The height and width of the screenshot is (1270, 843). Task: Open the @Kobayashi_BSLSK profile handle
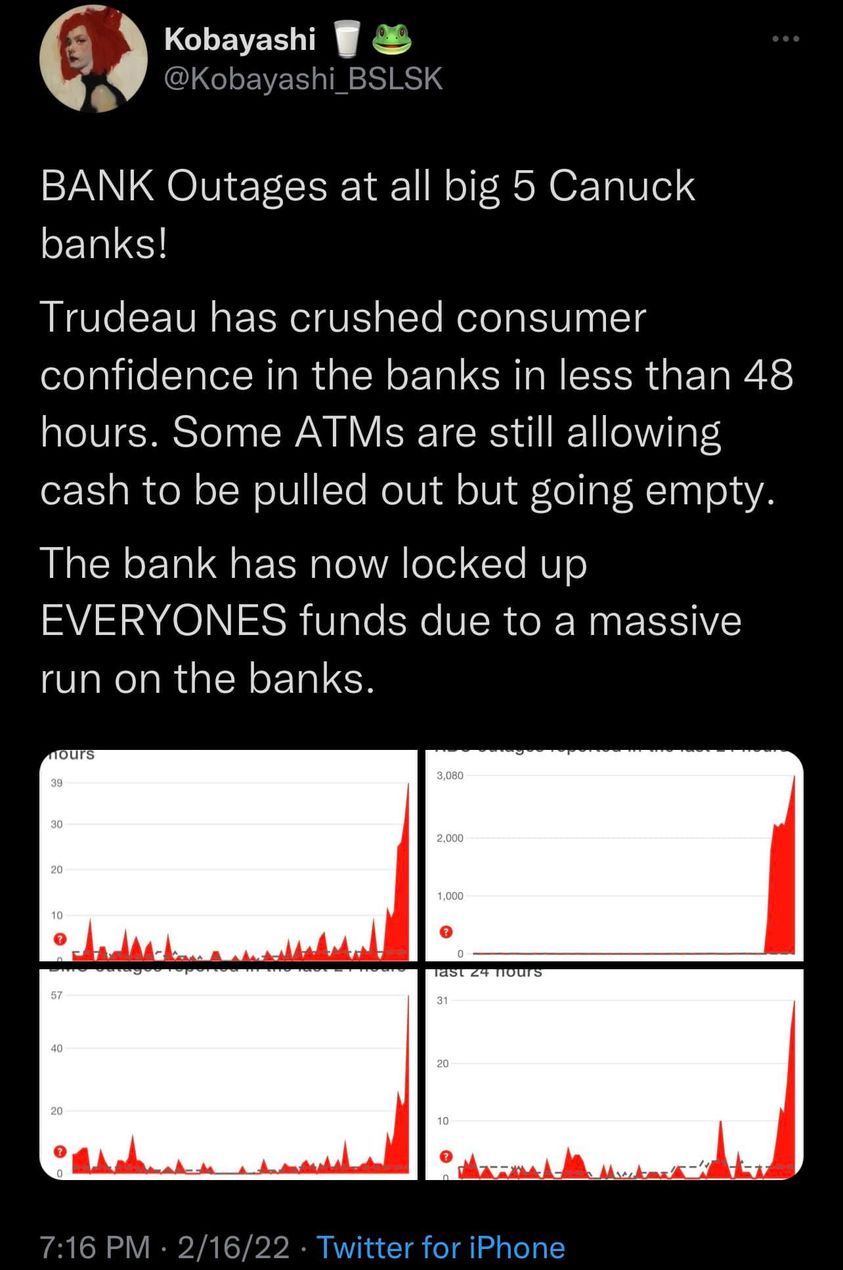[302, 79]
